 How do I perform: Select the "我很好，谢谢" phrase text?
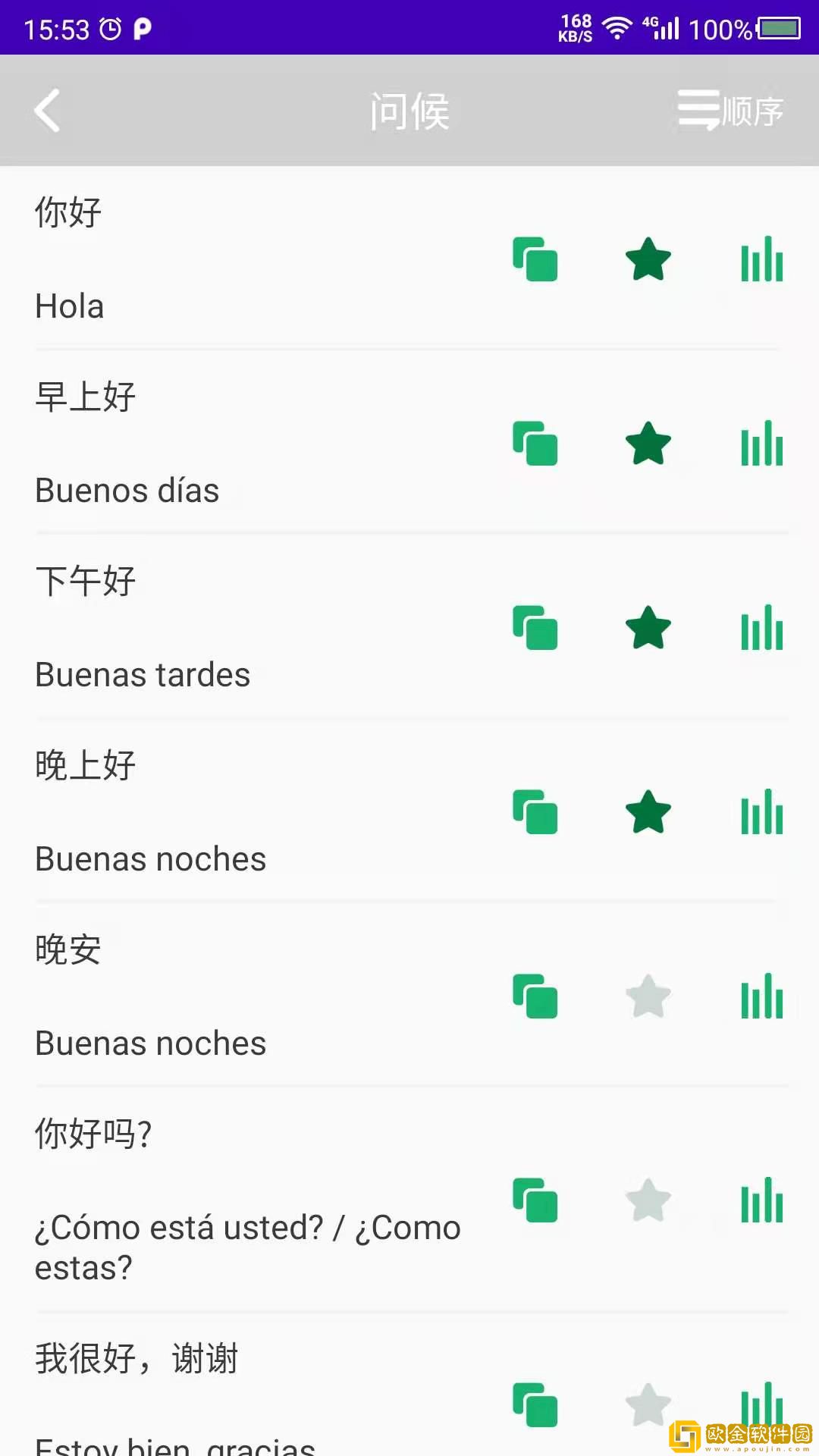pos(136,1358)
